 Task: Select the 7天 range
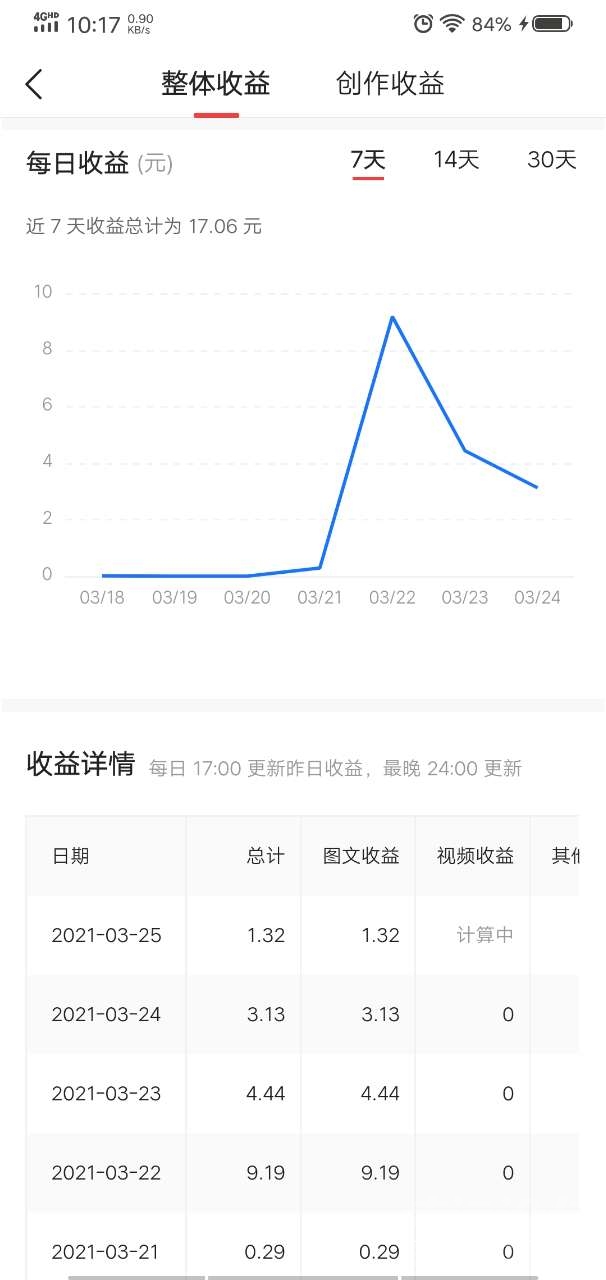(368, 160)
